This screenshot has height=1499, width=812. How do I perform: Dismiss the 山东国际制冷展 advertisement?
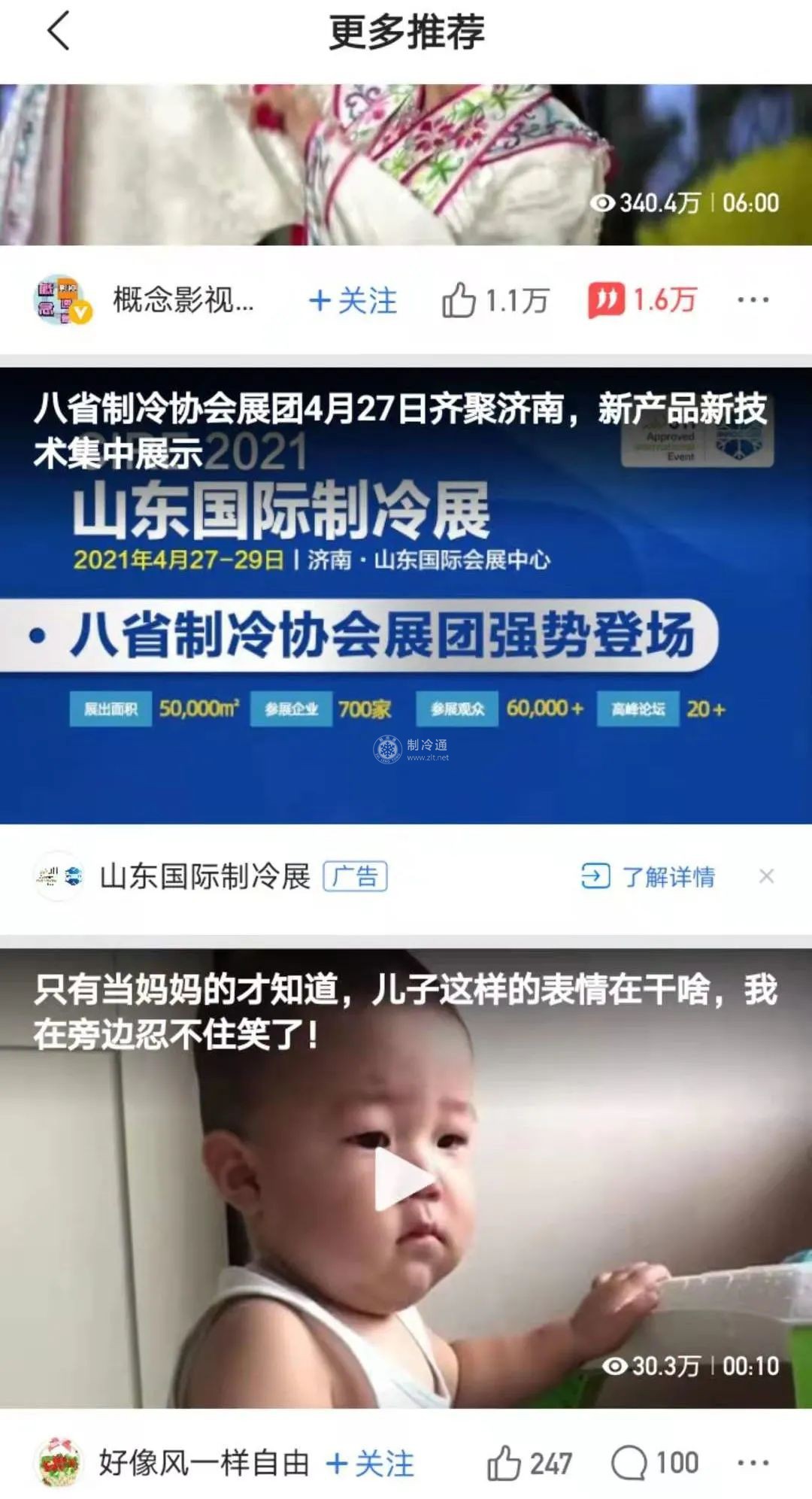click(766, 876)
